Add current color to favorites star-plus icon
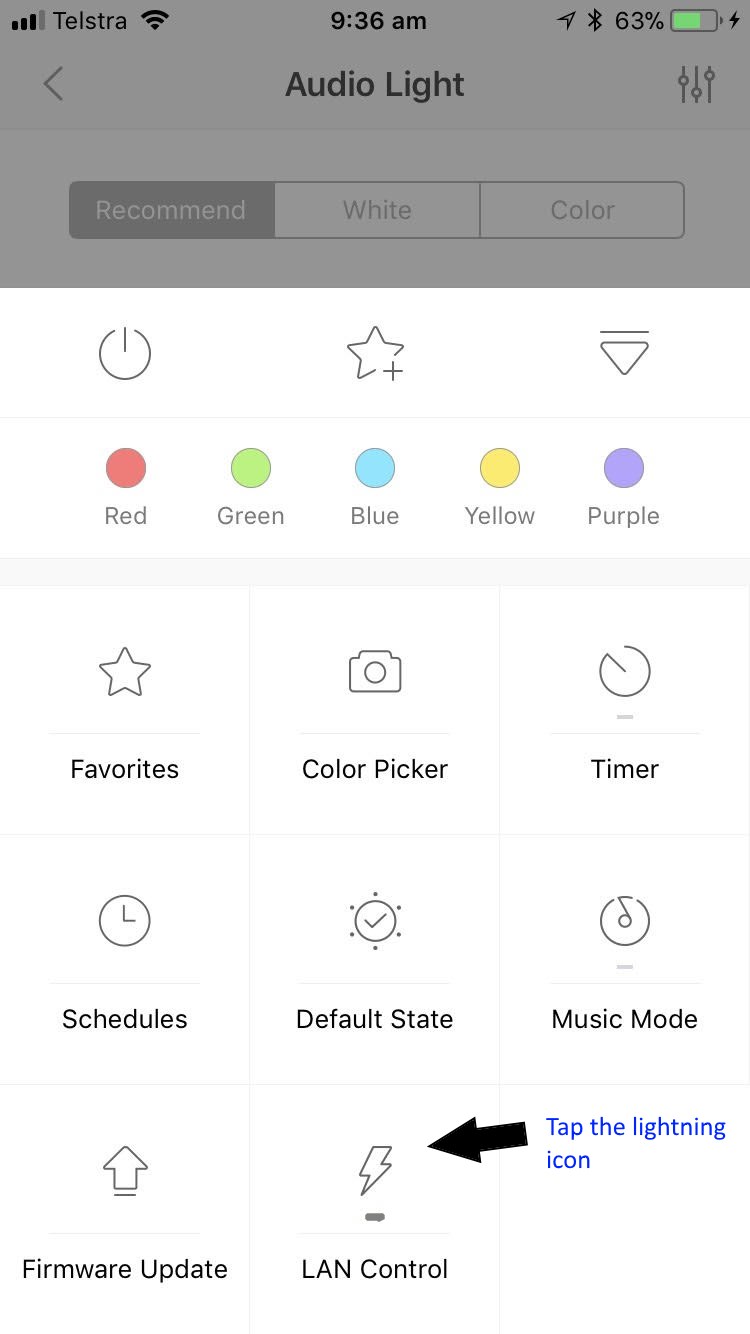 375,354
